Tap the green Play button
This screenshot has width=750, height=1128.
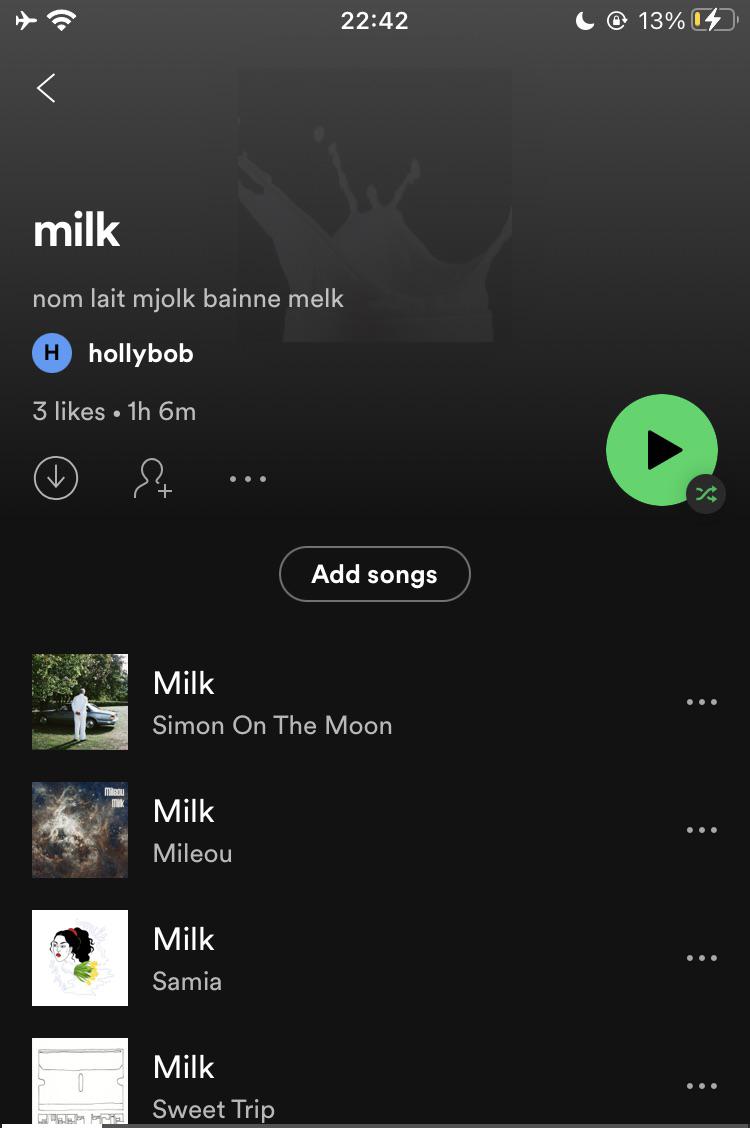click(x=661, y=449)
